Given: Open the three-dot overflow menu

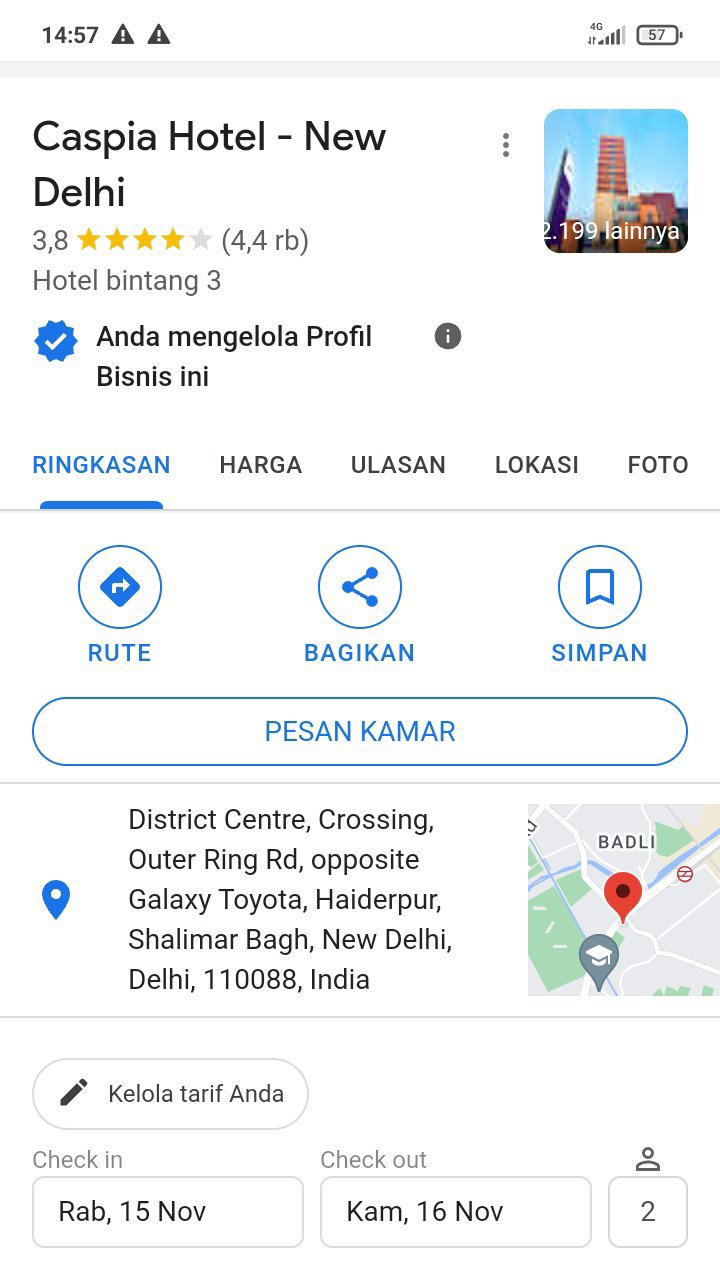Looking at the screenshot, I should click(506, 146).
